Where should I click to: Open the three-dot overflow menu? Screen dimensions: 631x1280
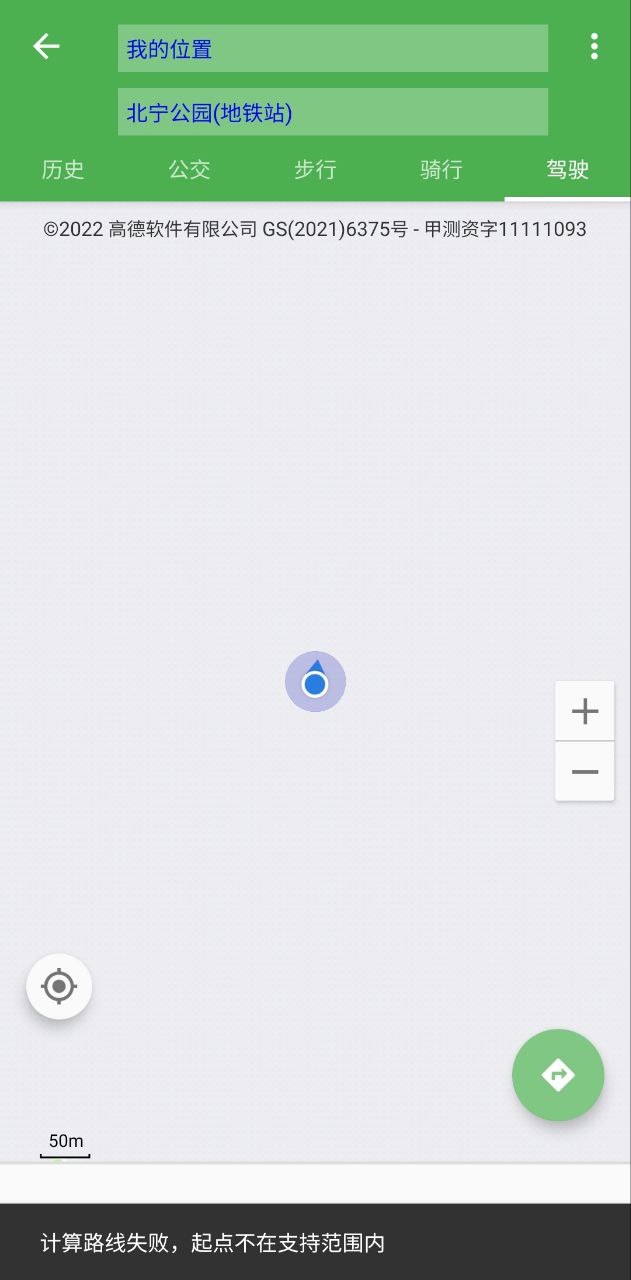coord(594,47)
